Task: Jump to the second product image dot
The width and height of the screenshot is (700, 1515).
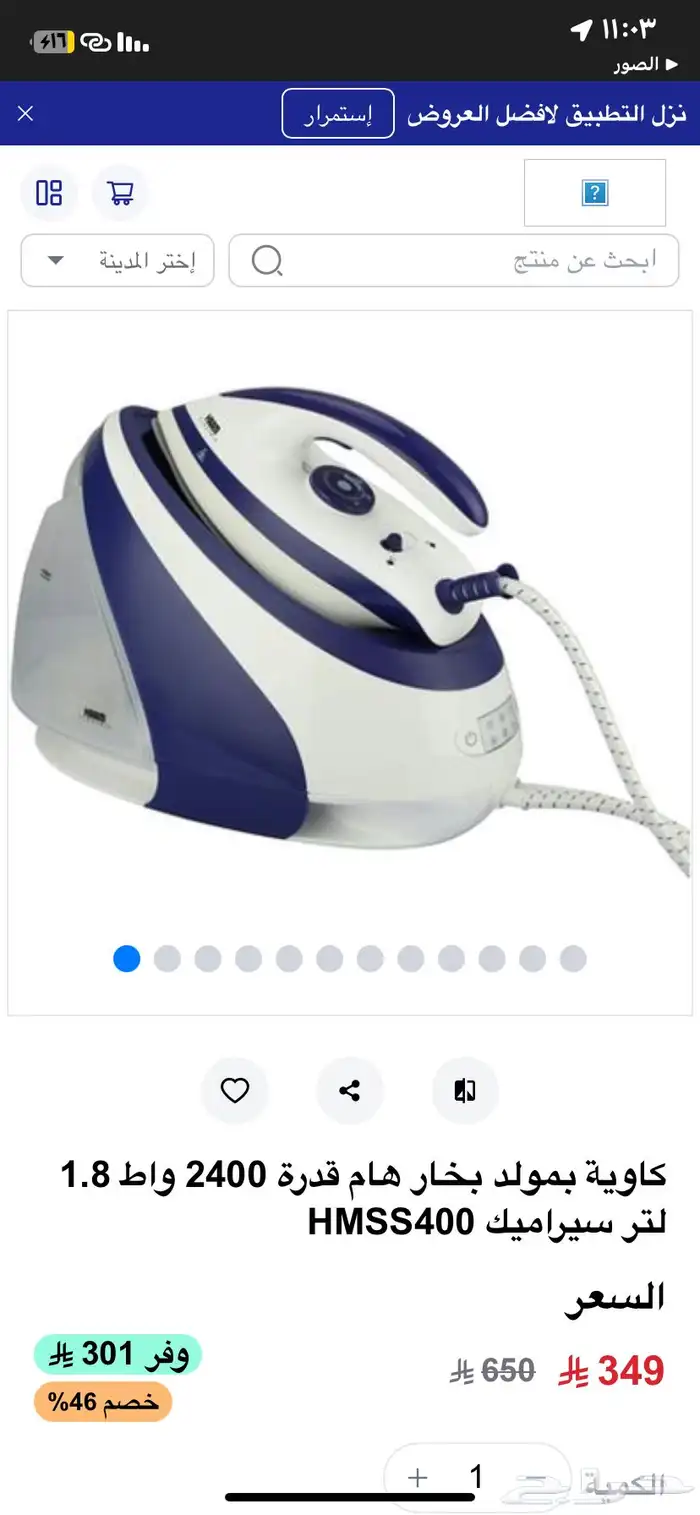Action: 167,959
